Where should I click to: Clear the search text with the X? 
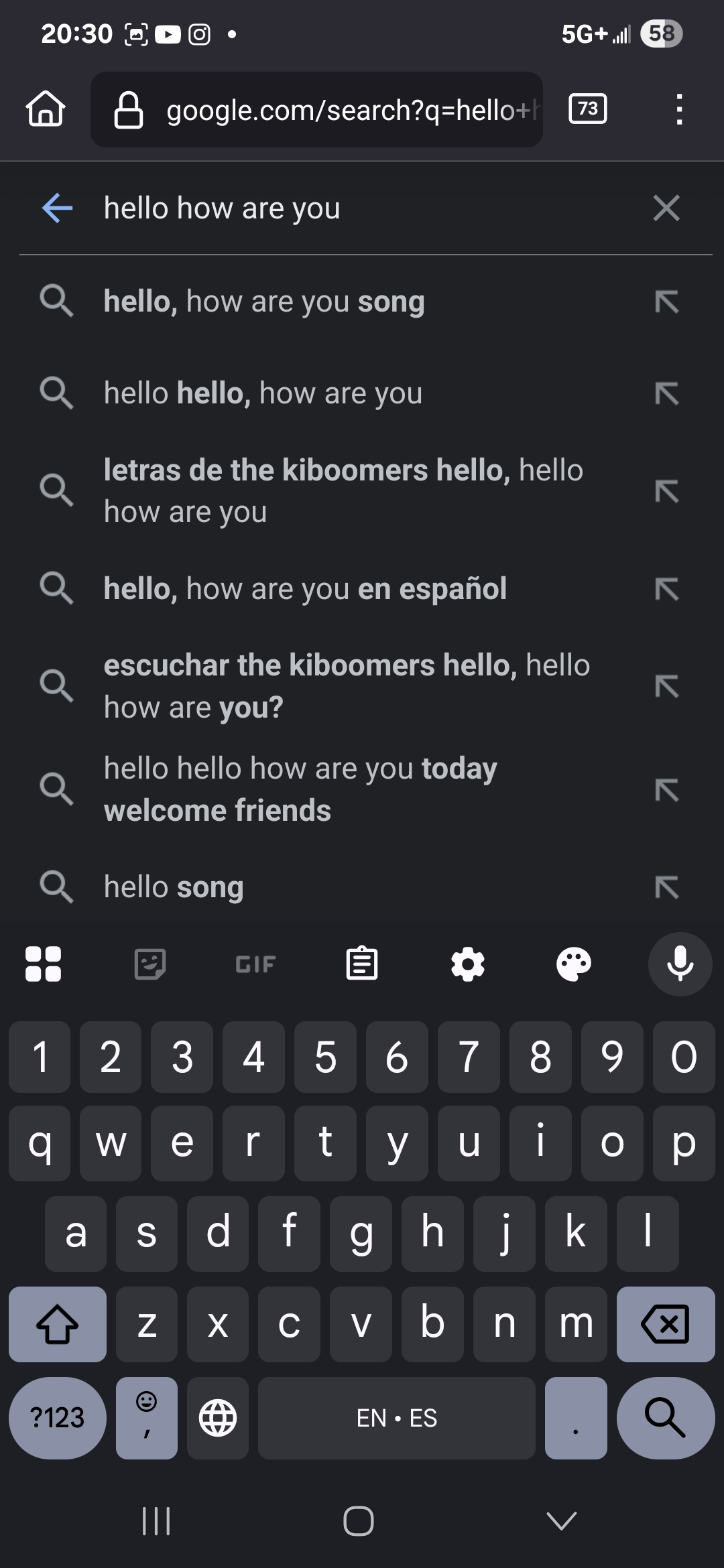[666, 208]
